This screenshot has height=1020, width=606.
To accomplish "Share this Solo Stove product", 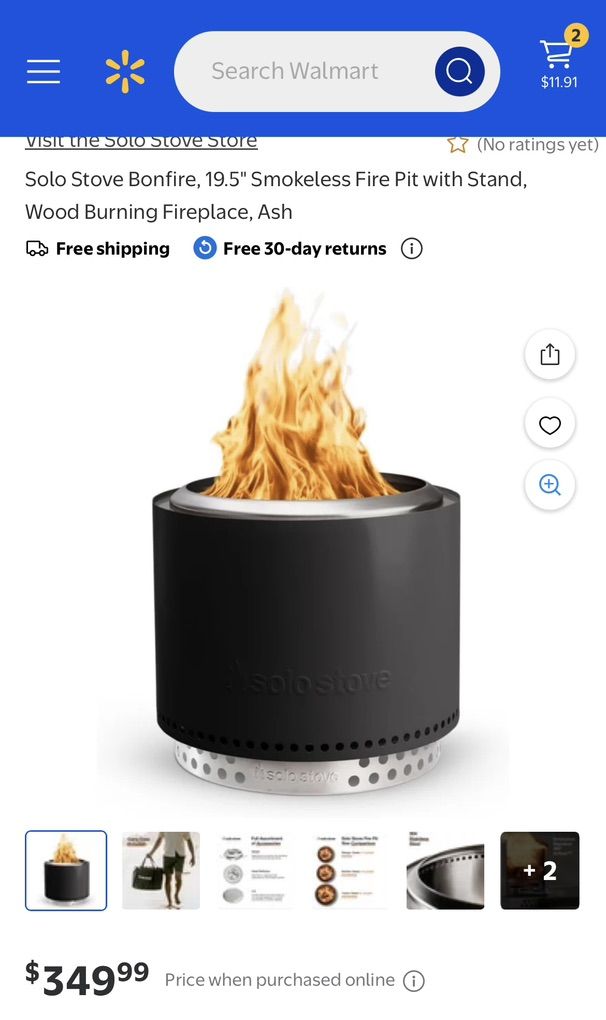I will (550, 355).
